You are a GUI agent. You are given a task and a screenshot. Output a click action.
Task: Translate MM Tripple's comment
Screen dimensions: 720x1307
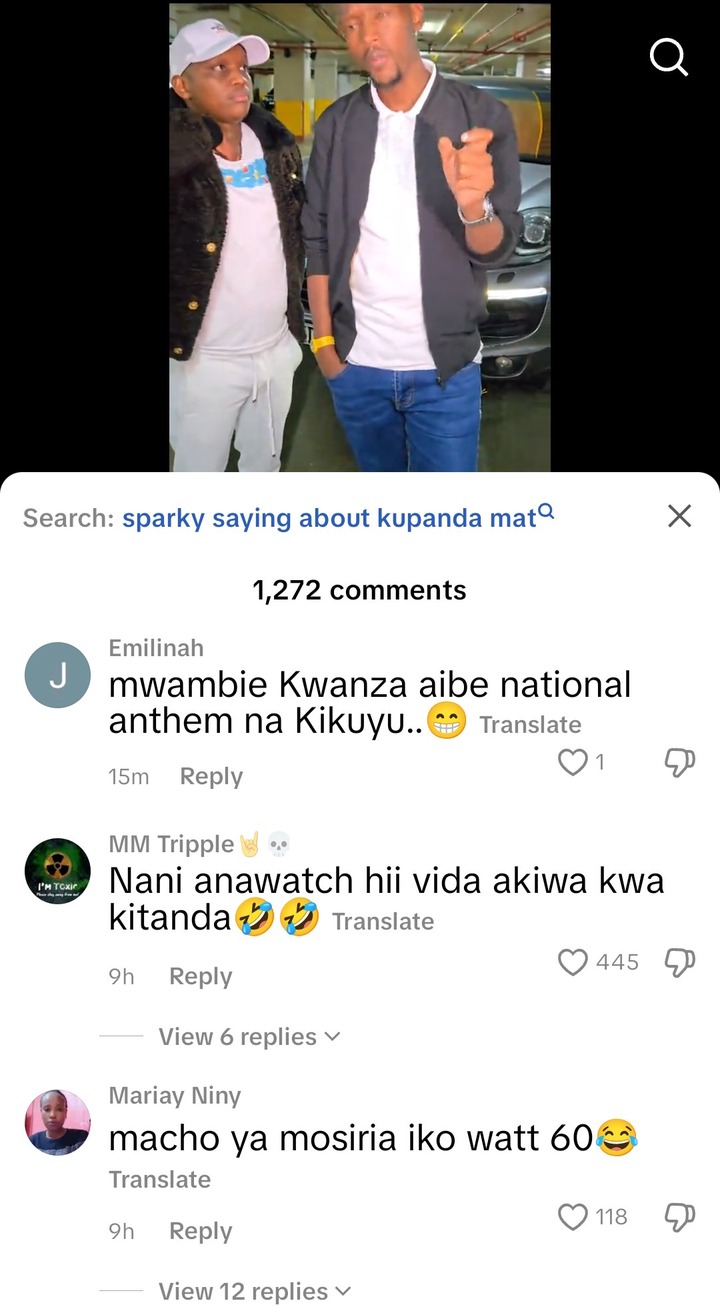pos(383,921)
